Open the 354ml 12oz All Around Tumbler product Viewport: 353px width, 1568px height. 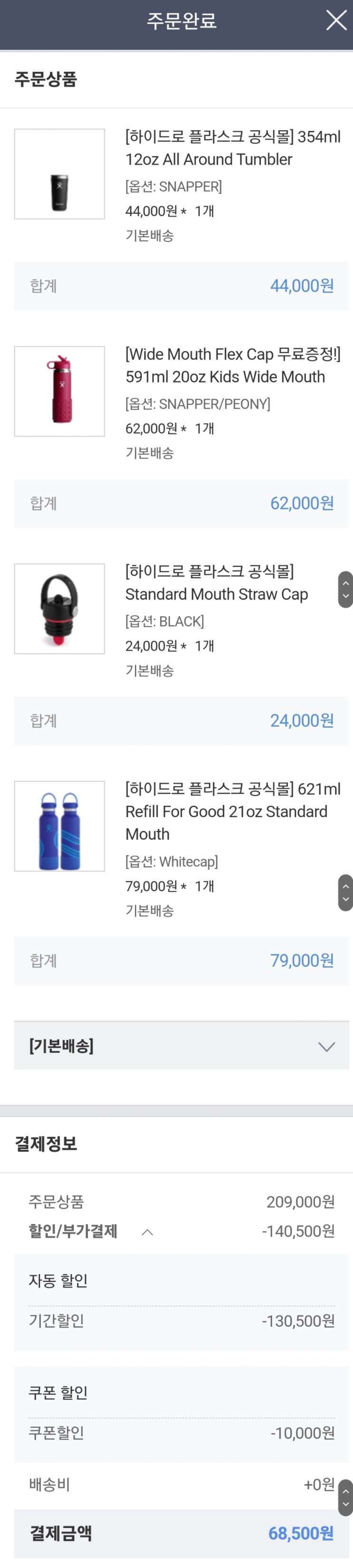(x=232, y=148)
